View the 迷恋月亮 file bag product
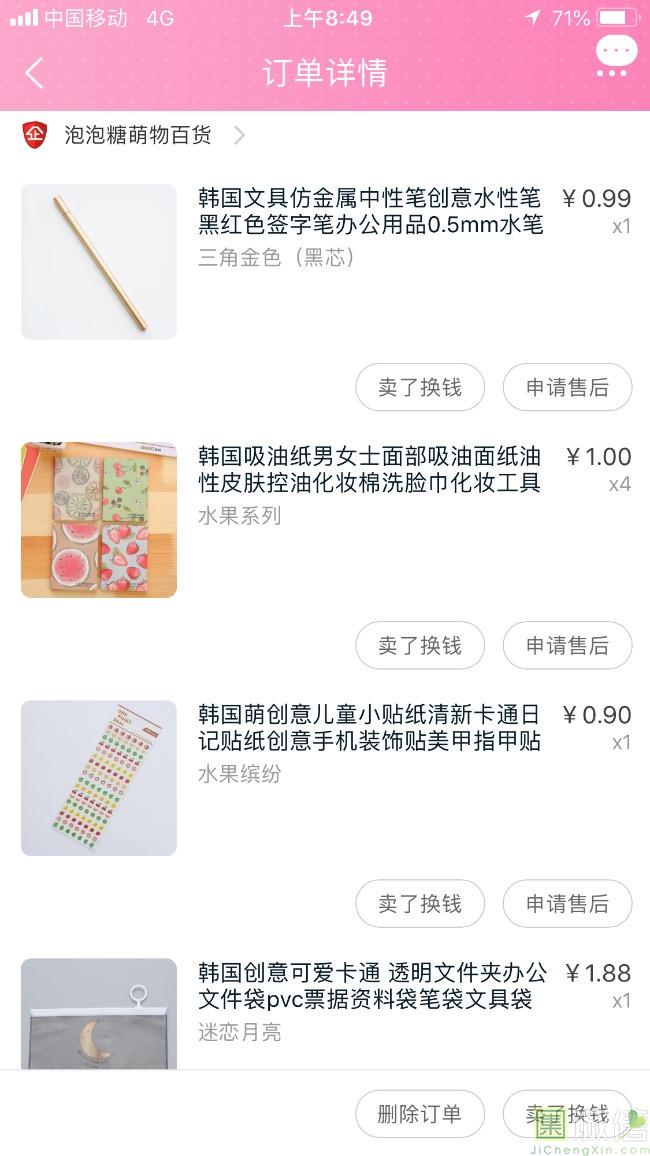Screen dimensions: 650x1156 click(99, 1012)
